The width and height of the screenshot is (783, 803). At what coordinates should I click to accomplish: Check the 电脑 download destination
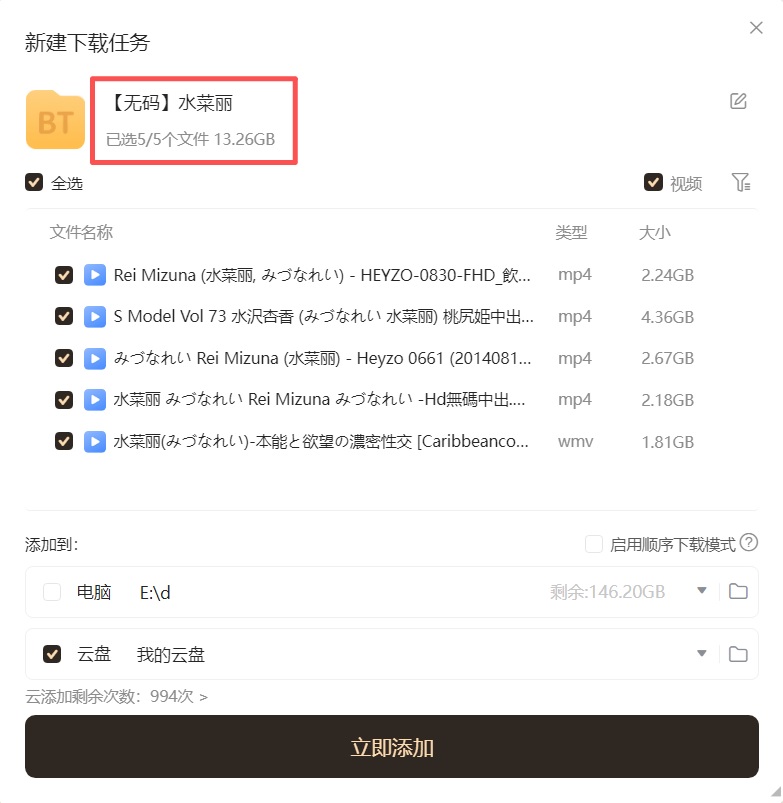(52, 592)
